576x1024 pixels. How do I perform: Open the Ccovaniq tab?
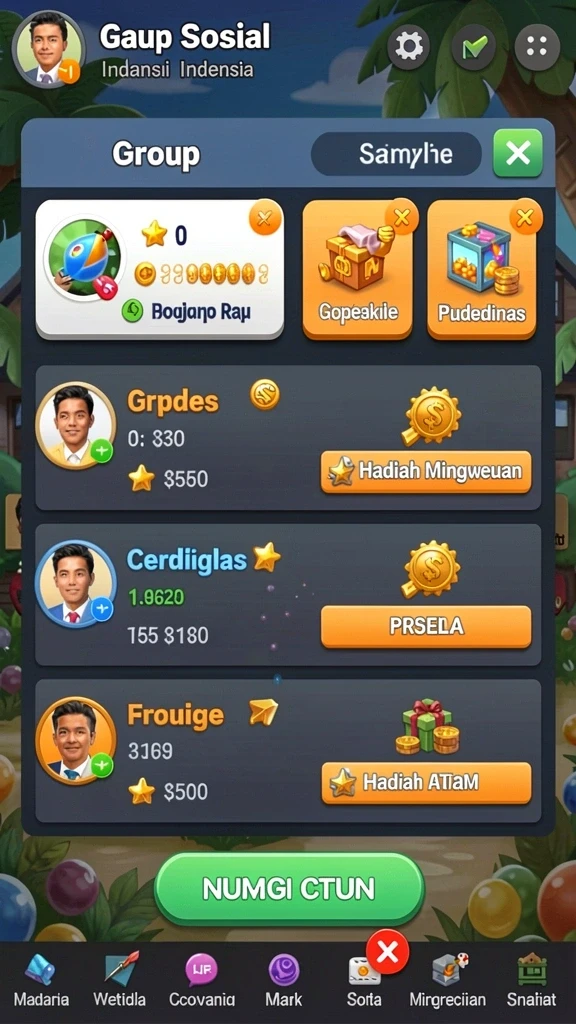click(202, 980)
